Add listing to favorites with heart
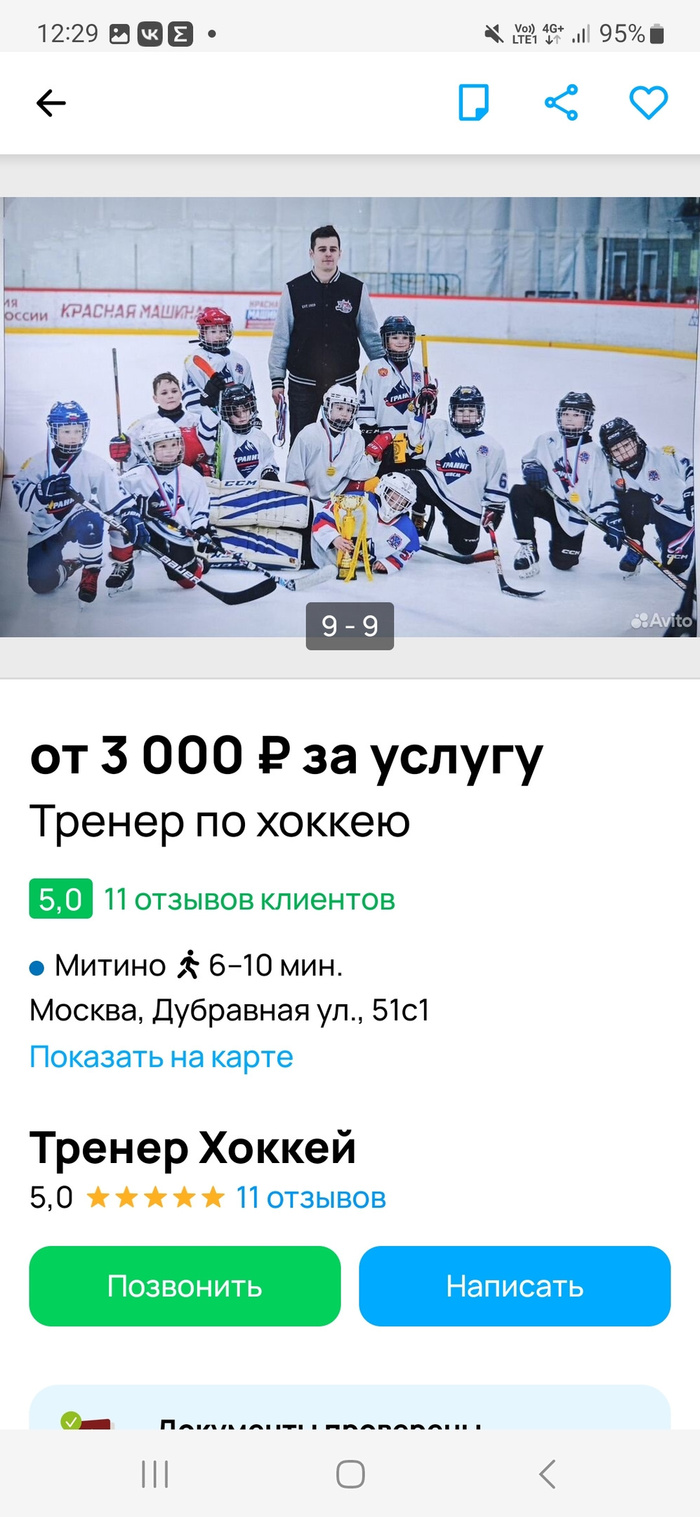700x1517 pixels. point(648,103)
